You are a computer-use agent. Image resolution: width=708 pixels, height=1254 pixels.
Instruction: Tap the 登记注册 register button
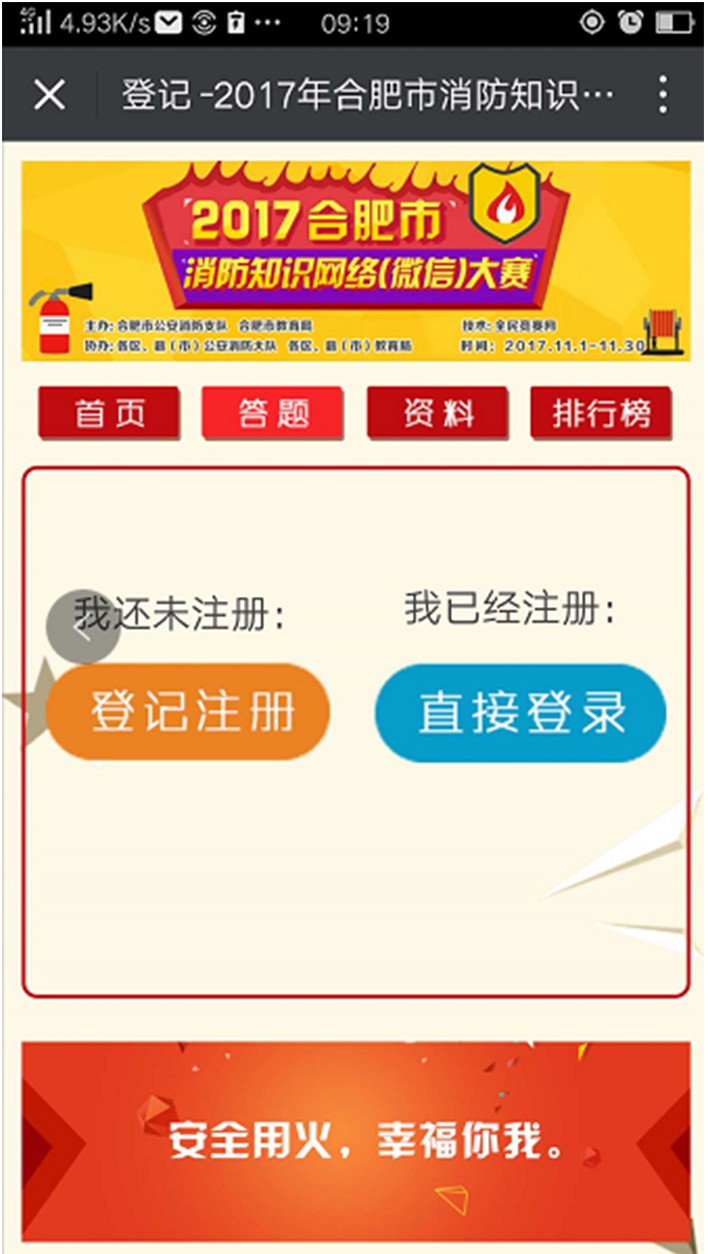188,711
